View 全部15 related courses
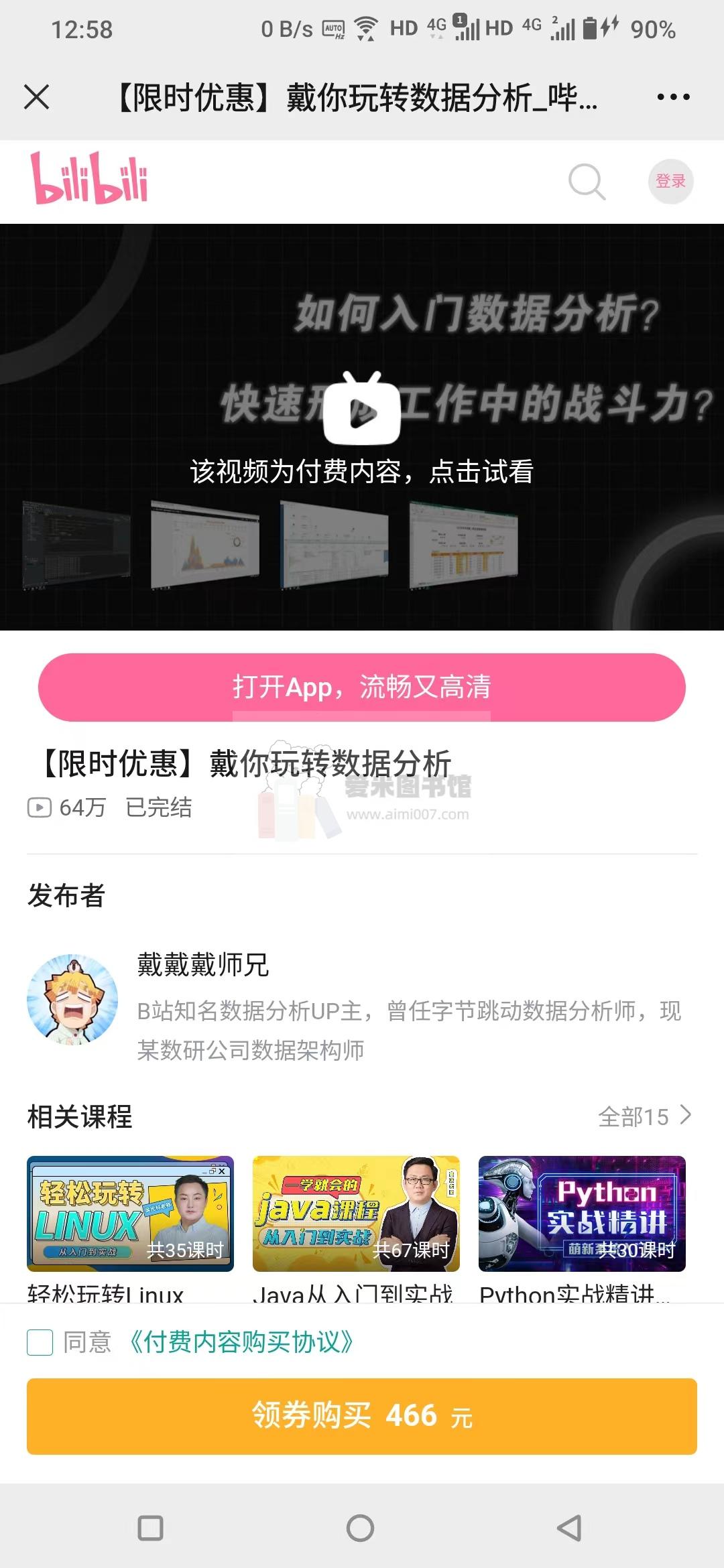Screen dimensions: 724x1568 [x=644, y=1116]
